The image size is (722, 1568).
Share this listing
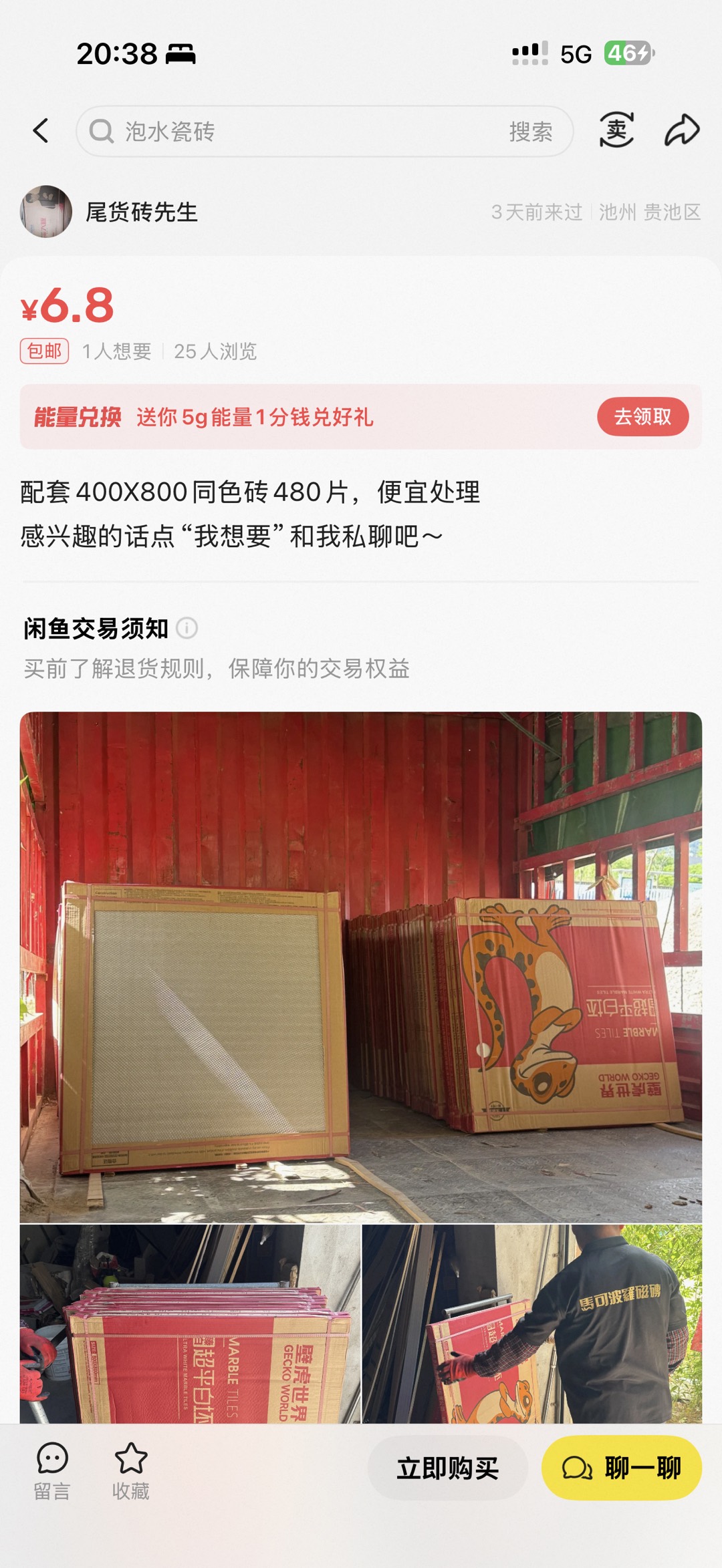click(x=682, y=130)
